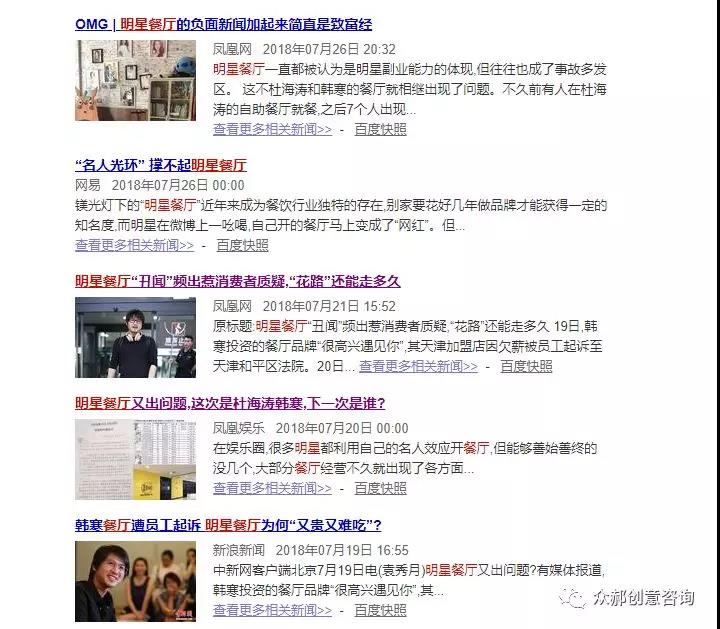720x629 pixels.
Task: Tap the thumbnail of the 新浪新闻 article
Action: 135,580
